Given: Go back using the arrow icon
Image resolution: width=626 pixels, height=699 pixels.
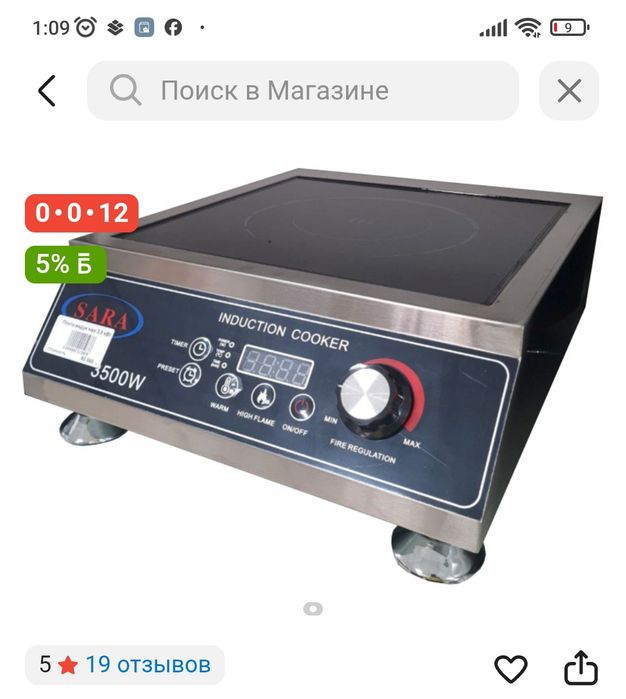Looking at the screenshot, I should [x=46, y=91].
